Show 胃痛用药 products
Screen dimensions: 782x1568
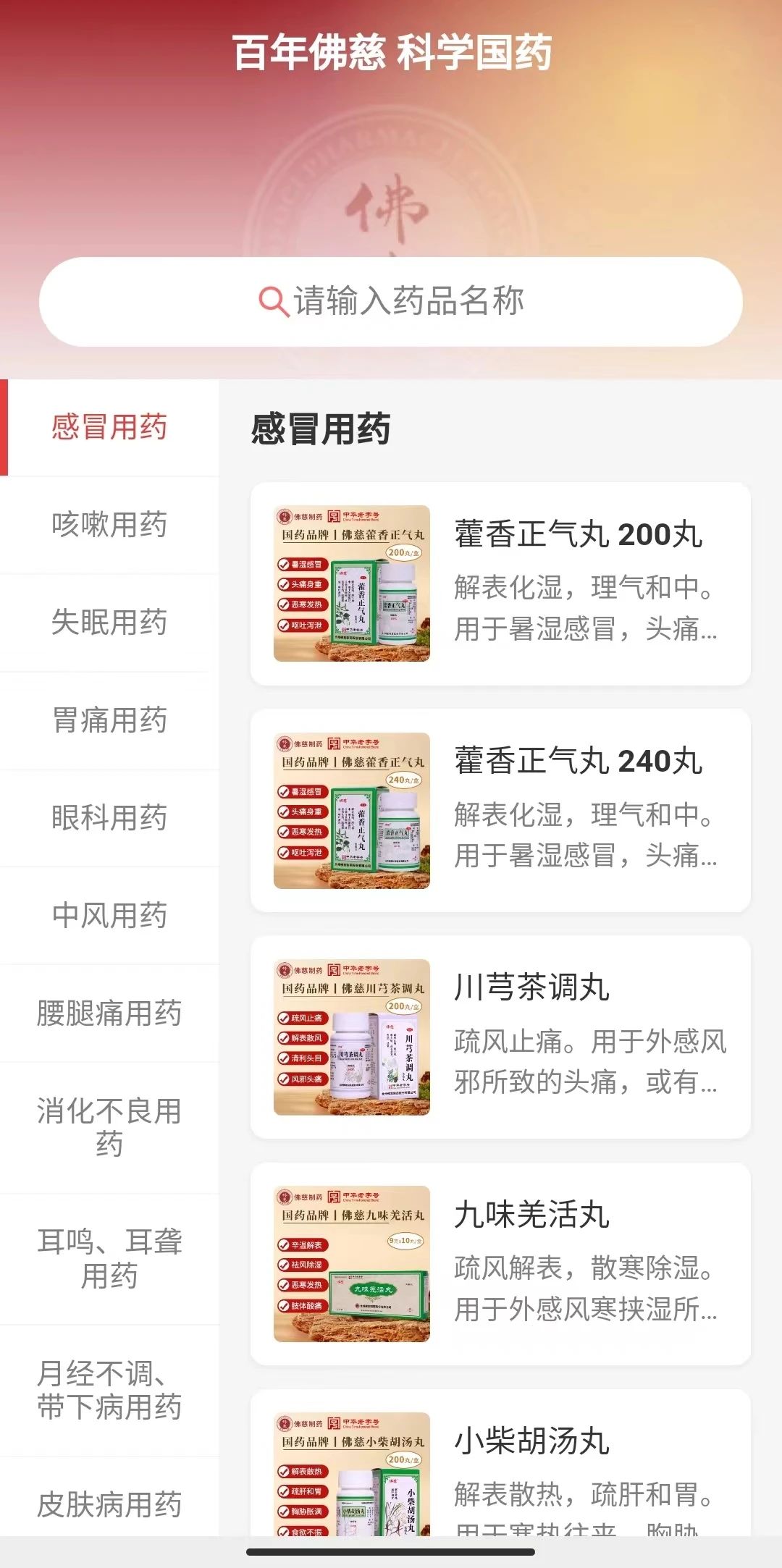pos(109,720)
